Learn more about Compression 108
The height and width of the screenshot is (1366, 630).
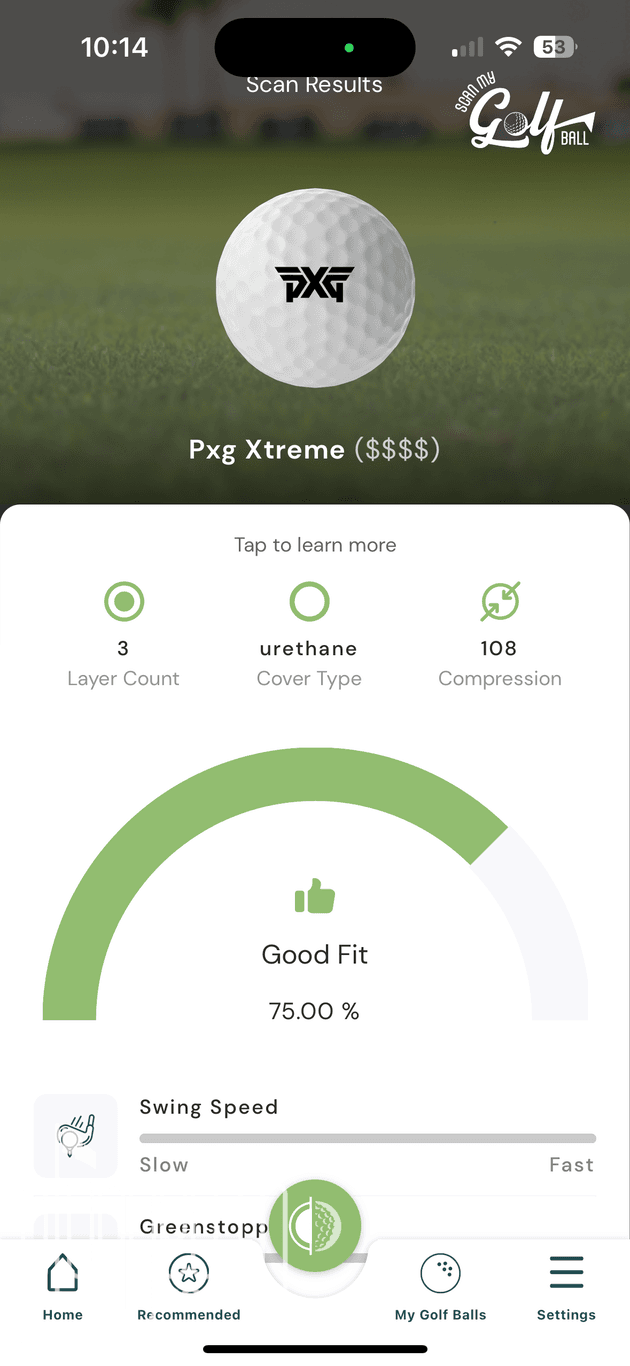coord(499,636)
